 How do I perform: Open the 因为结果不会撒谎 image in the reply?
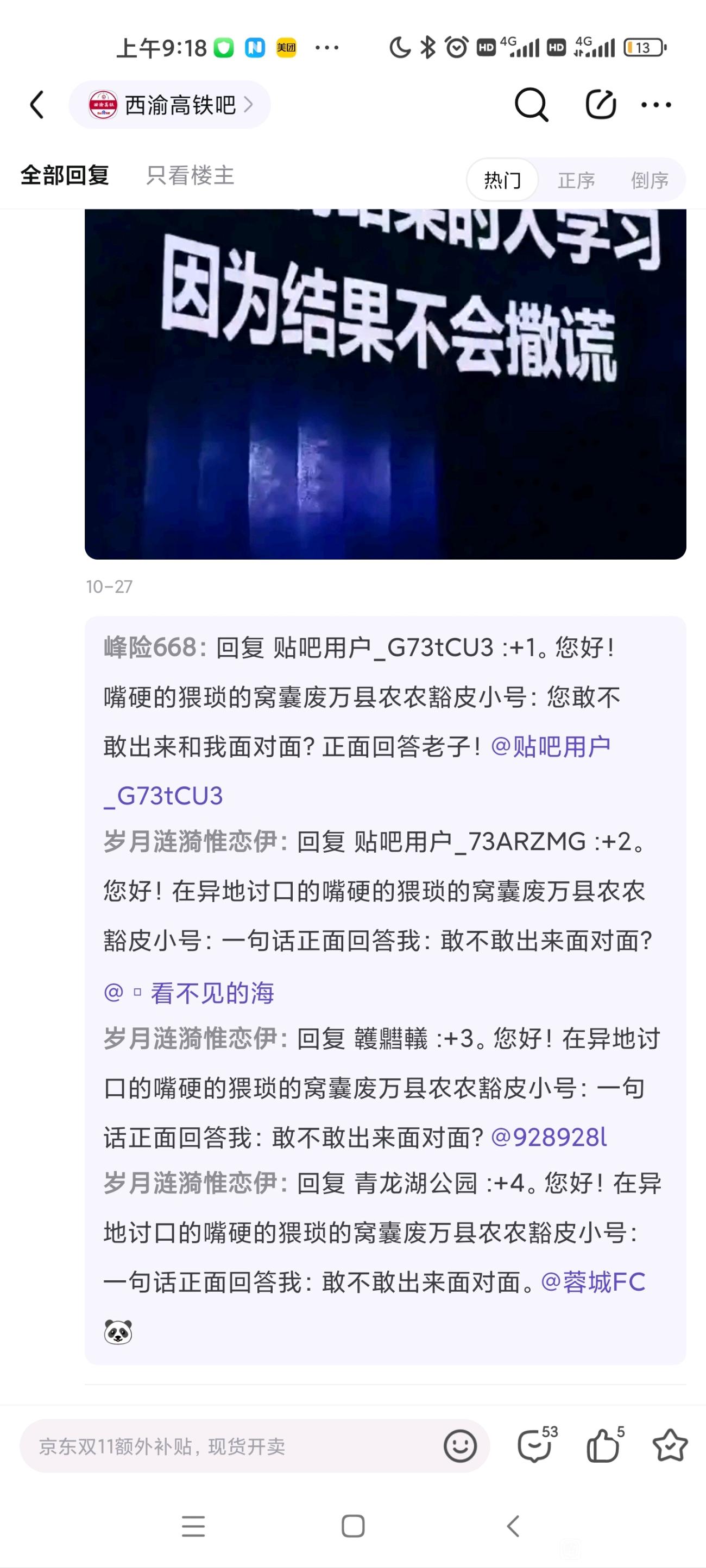click(x=385, y=384)
